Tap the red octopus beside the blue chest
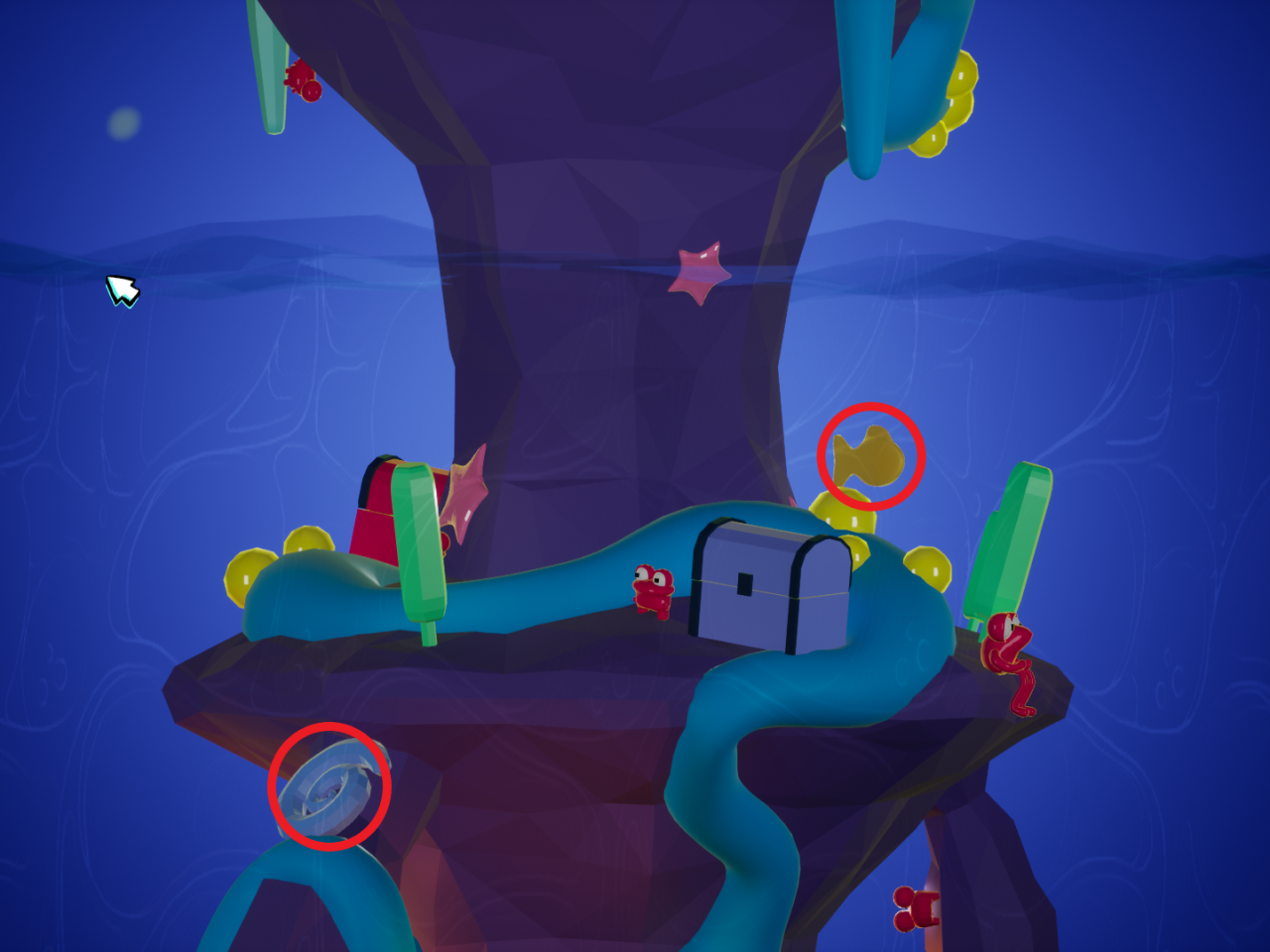This screenshot has height=952, width=1270. [652, 590]
